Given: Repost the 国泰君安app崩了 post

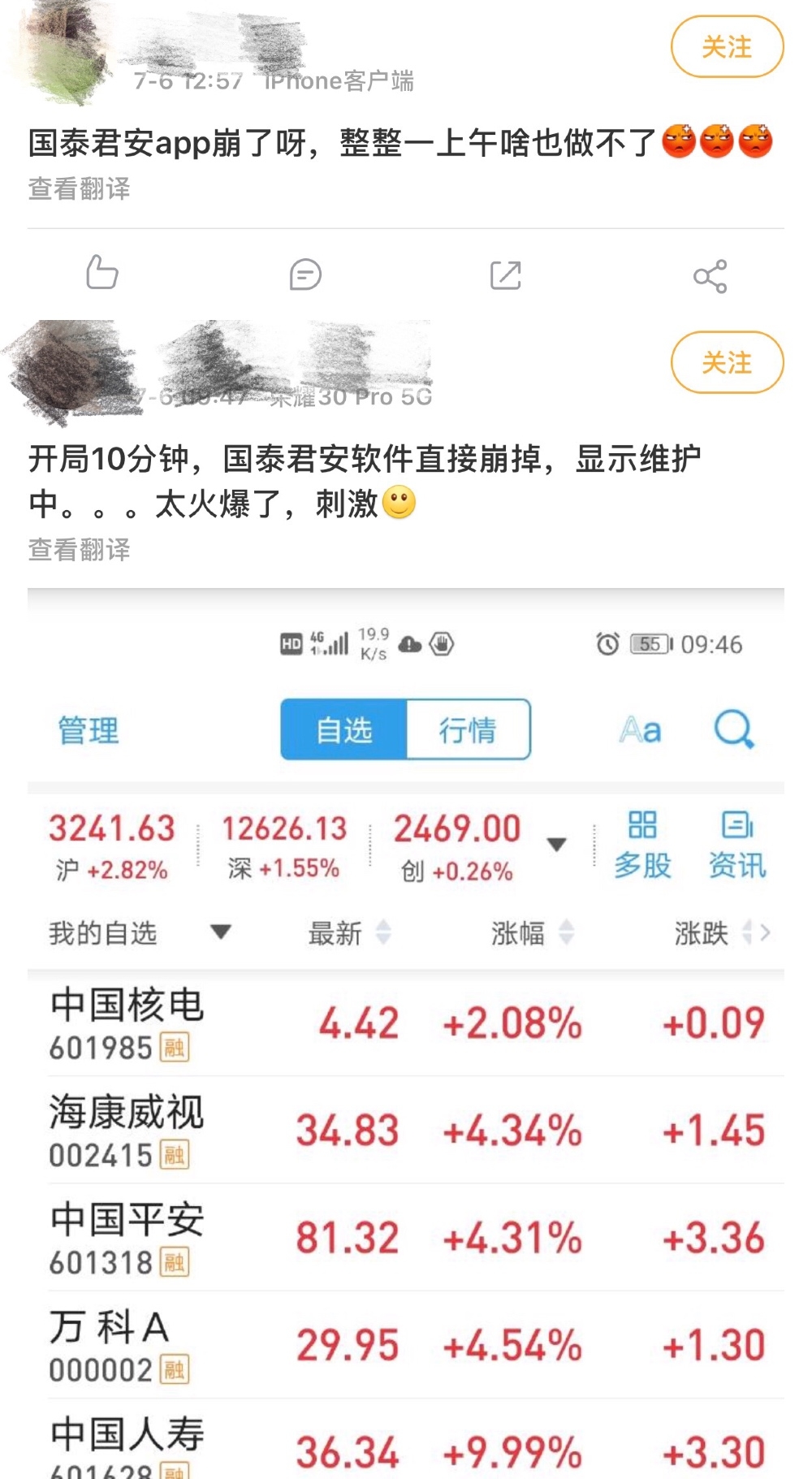Looking at the screenshot, I should pos(505,275).
